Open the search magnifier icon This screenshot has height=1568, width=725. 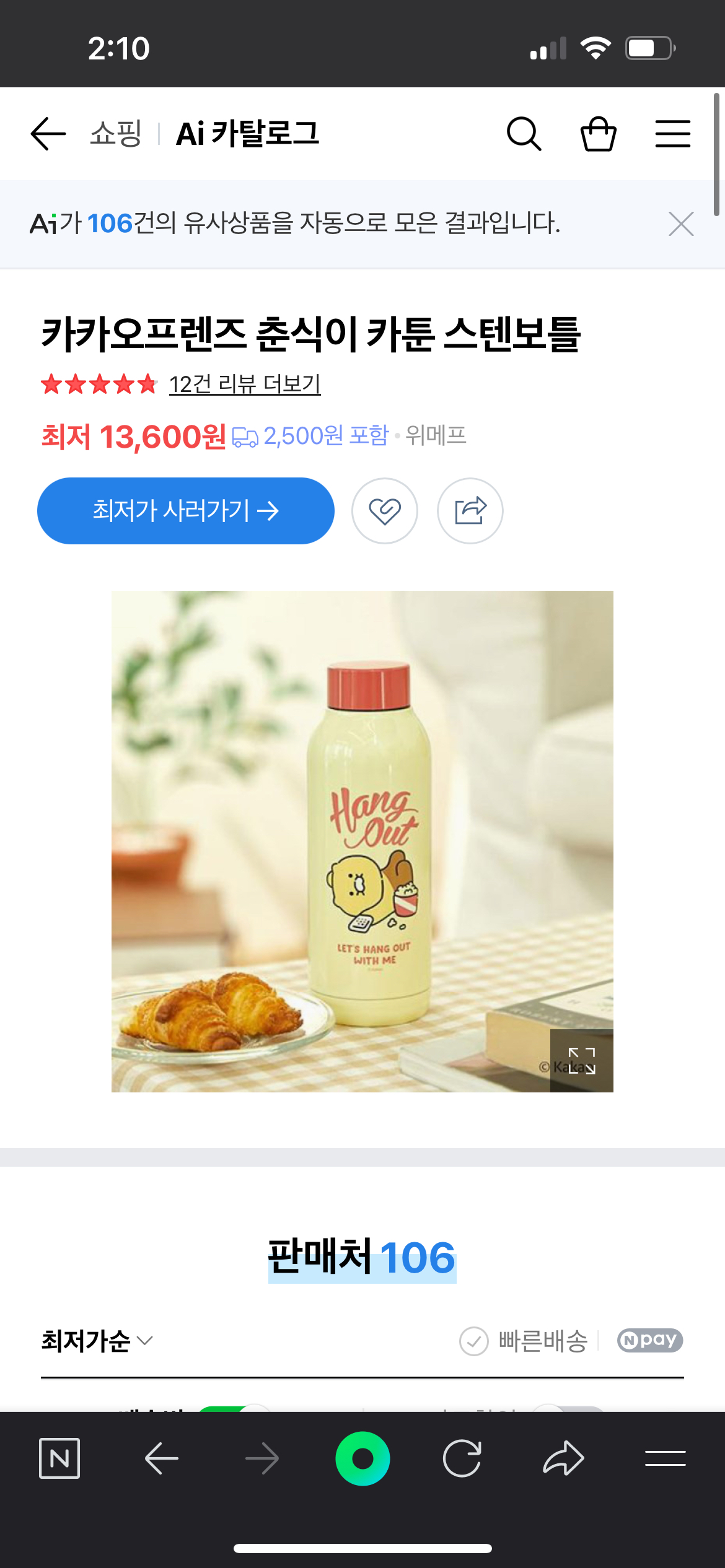point(524,134)
